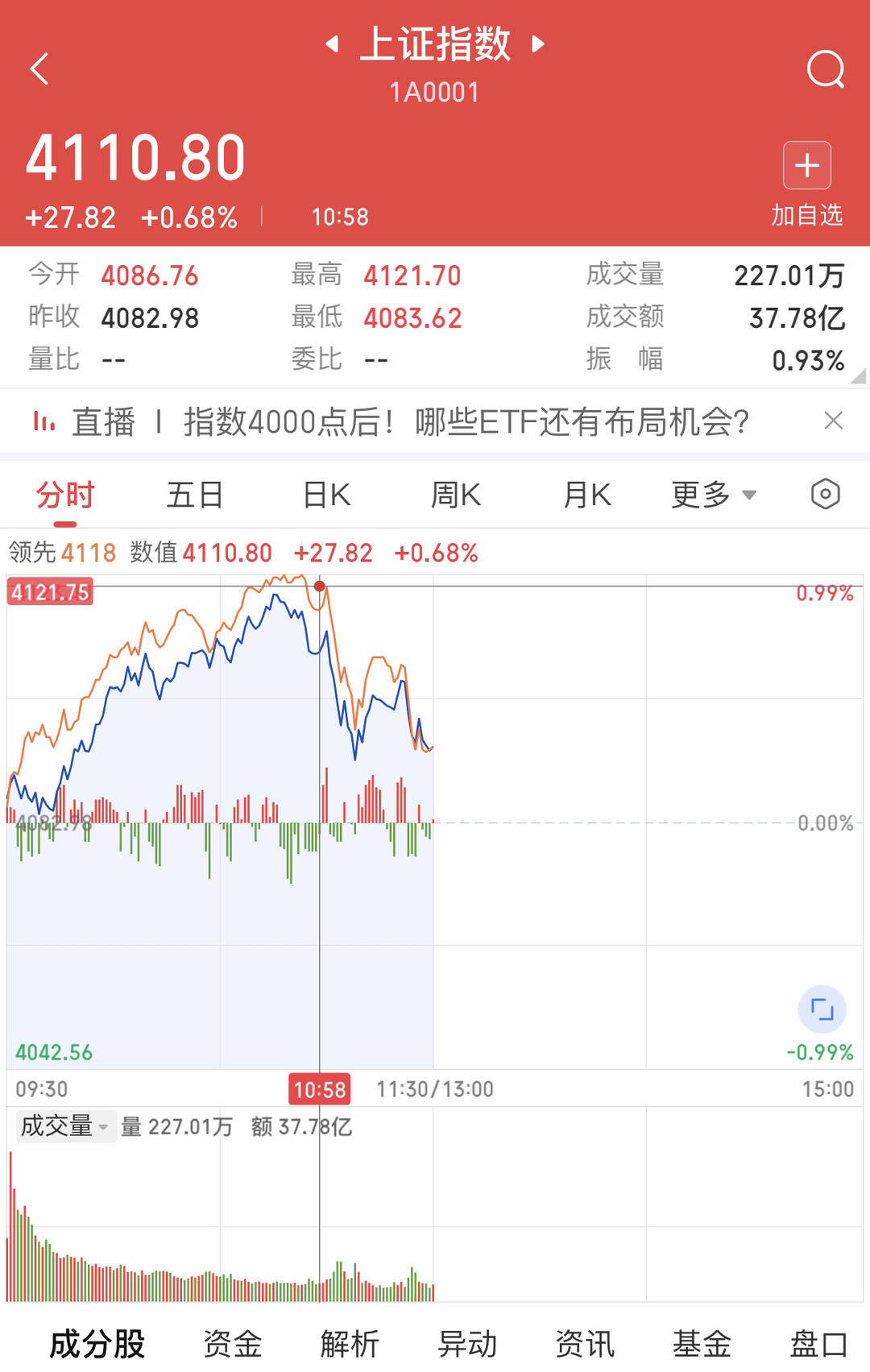The image size is (870, 1372).
Task: Dismiss the 直播 banner
Action: coord(834,421)
